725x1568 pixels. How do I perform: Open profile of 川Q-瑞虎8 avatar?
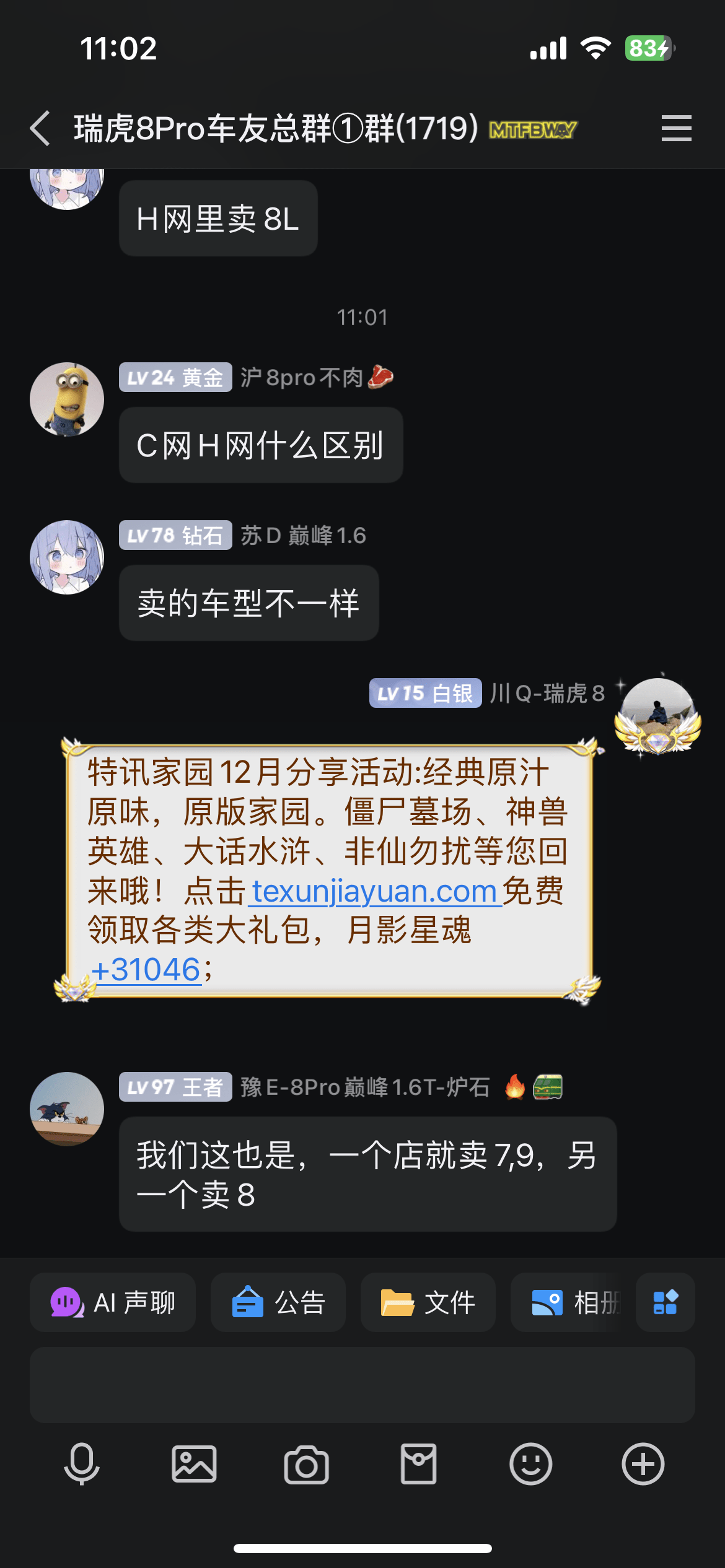coord(657,715)
